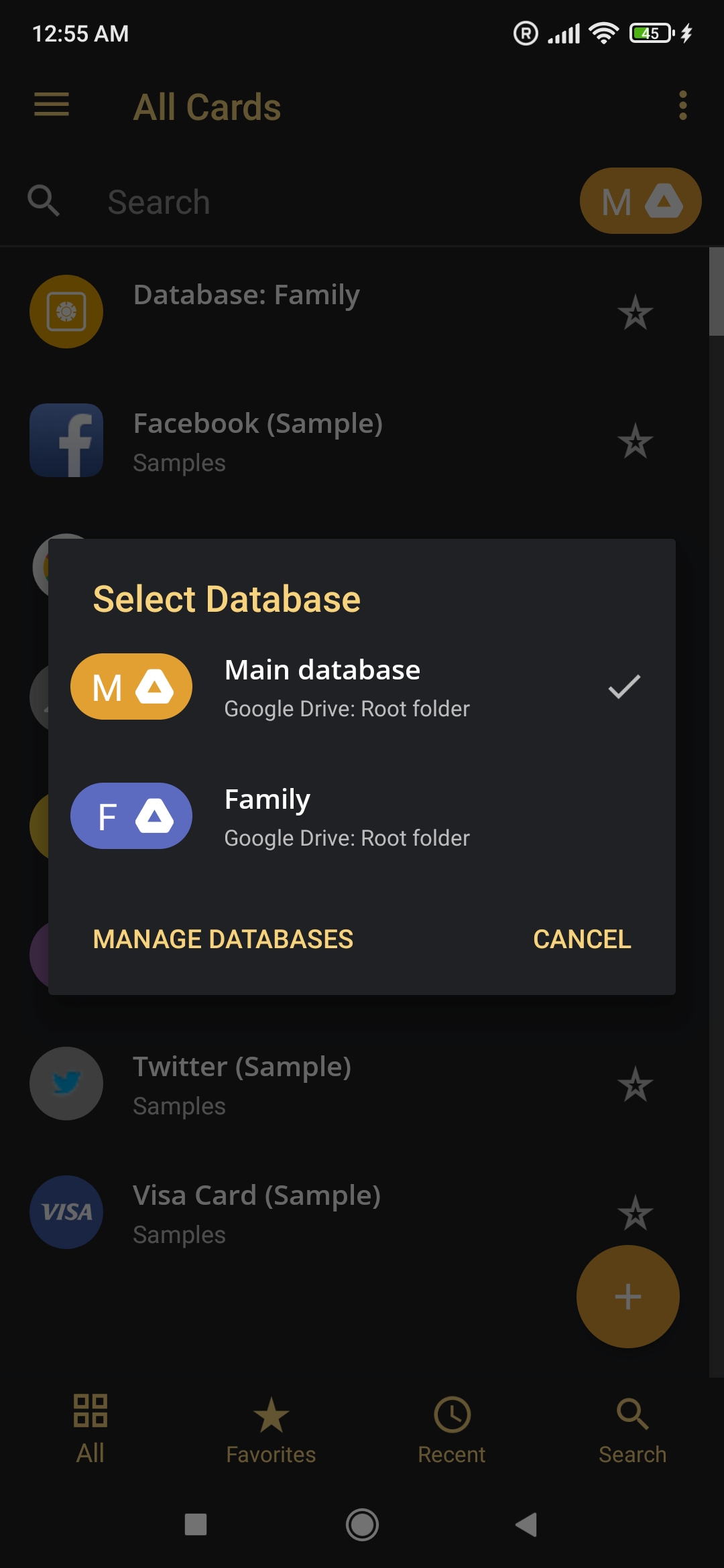The image size is (724, 1568).
Task: Cancel the Select Database dialog
Action: tap(581, 939)
